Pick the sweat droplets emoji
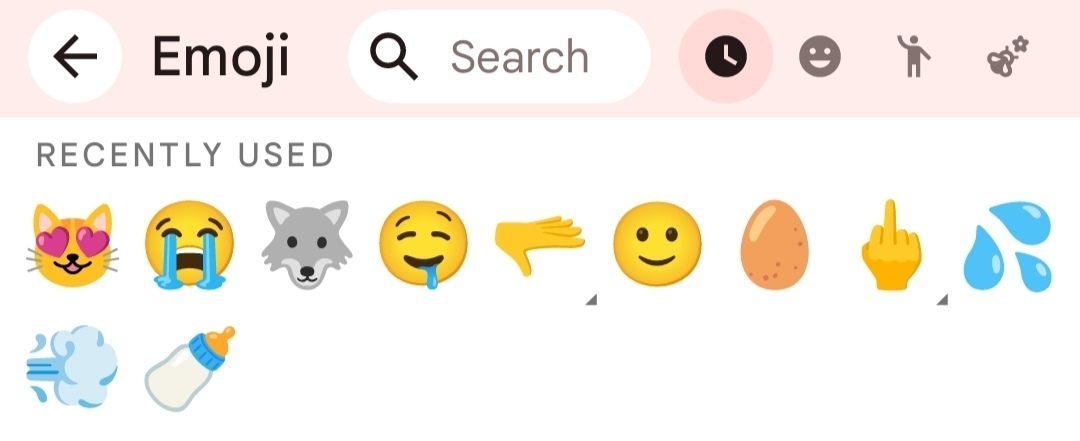The height and width of the screenshot is (441, 1080). pos(1007,245)
